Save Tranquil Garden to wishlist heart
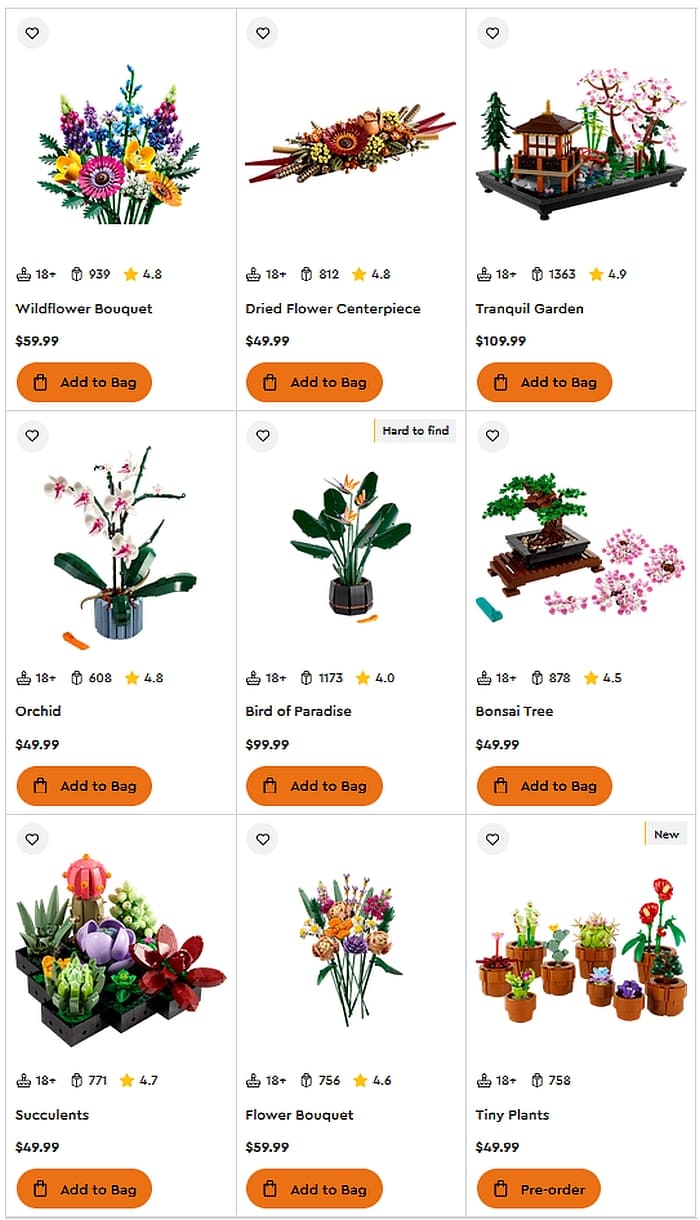This screenshot has height=1220, width=700. click(x=492, y=33)
